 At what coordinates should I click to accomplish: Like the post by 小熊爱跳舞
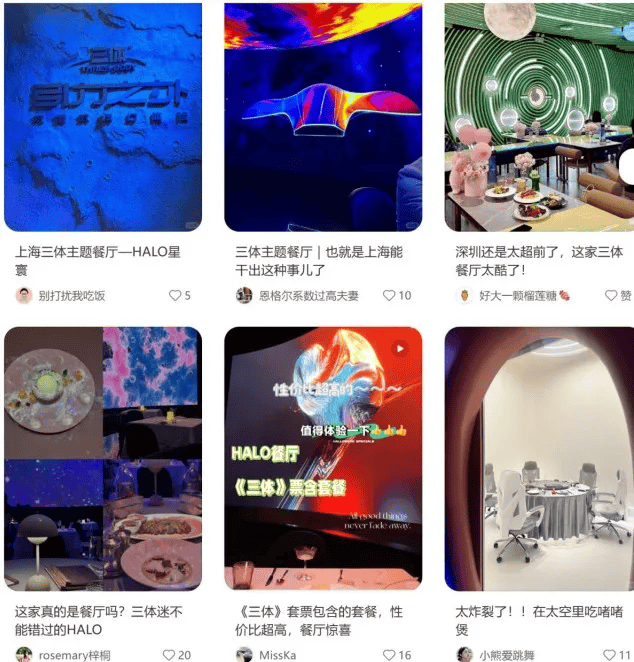[x=609, y=655]
